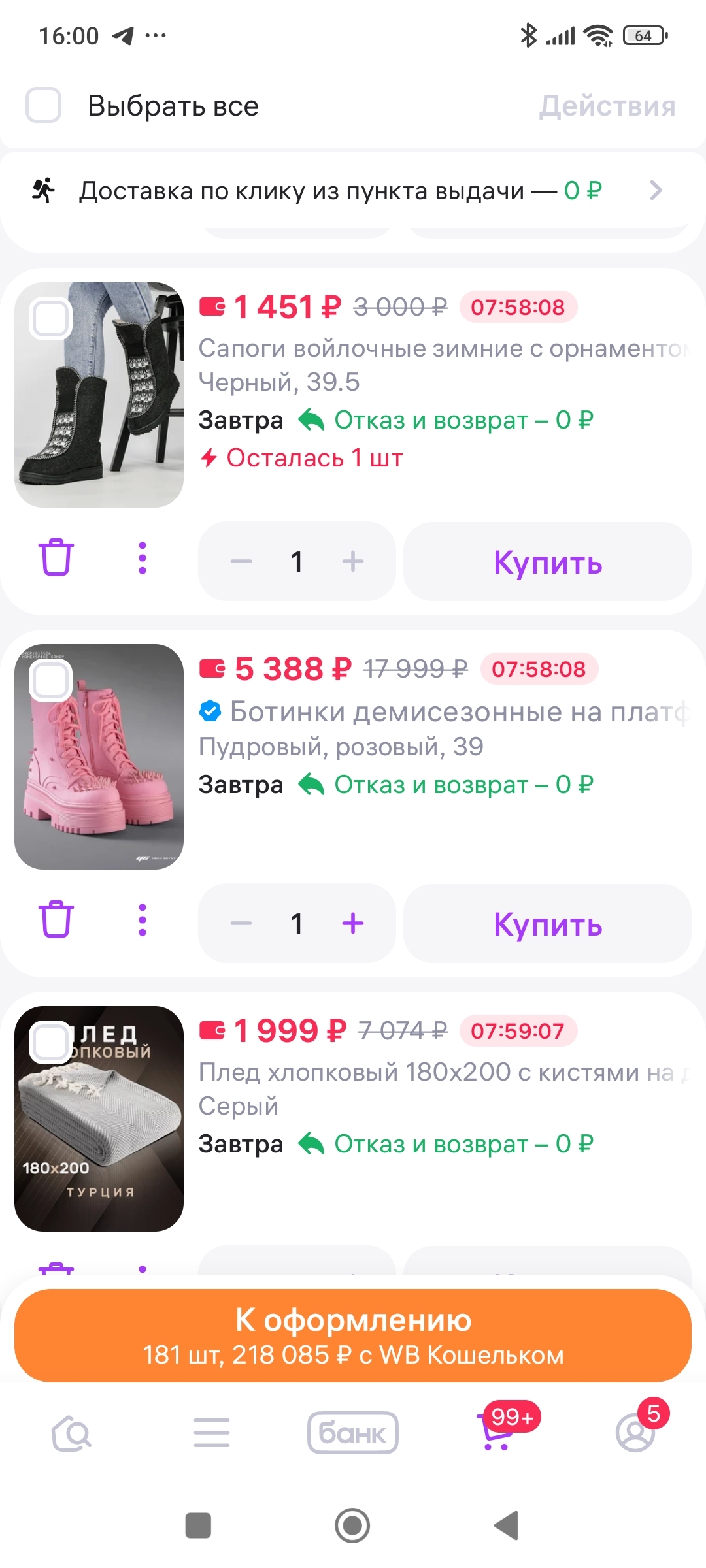Go back with system back button

click(x=507, y=1526)
